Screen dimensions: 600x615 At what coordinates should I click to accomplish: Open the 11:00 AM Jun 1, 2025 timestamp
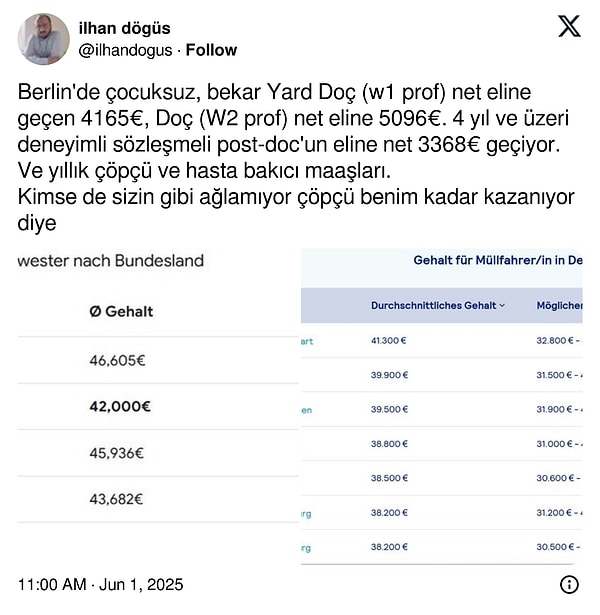click(100, 585)
